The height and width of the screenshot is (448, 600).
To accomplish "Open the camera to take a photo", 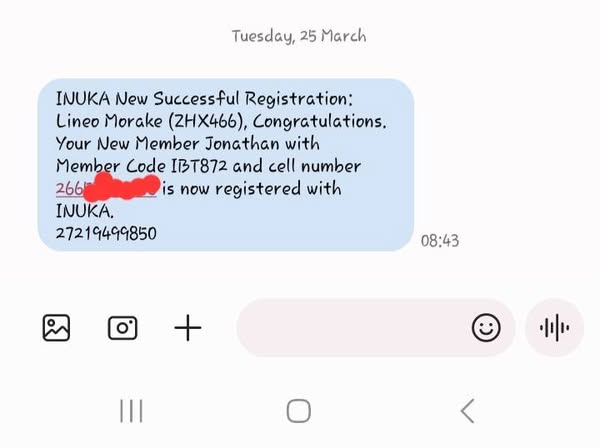I will [122, 328].
